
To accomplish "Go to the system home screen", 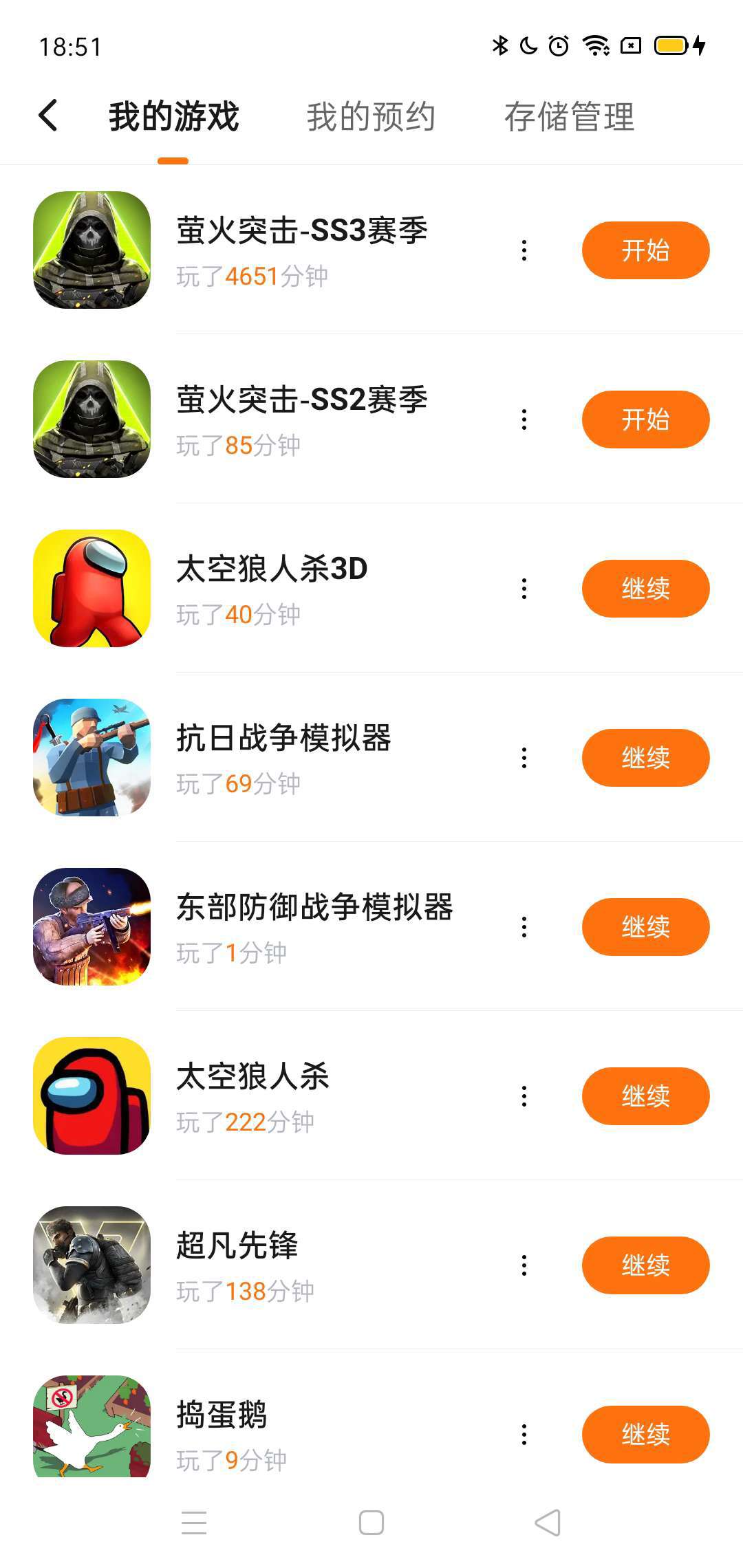I will (371, 1523).
